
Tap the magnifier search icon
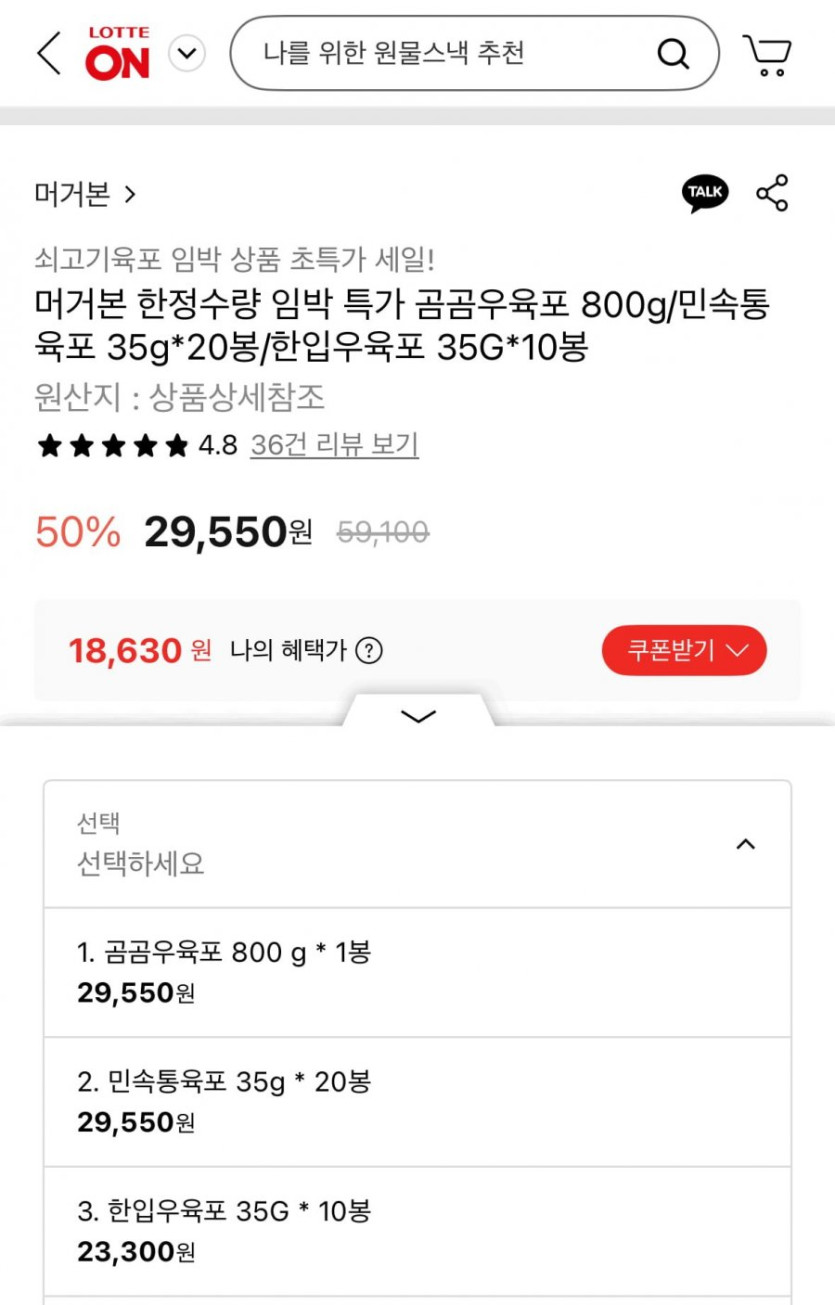coord(673,53)
